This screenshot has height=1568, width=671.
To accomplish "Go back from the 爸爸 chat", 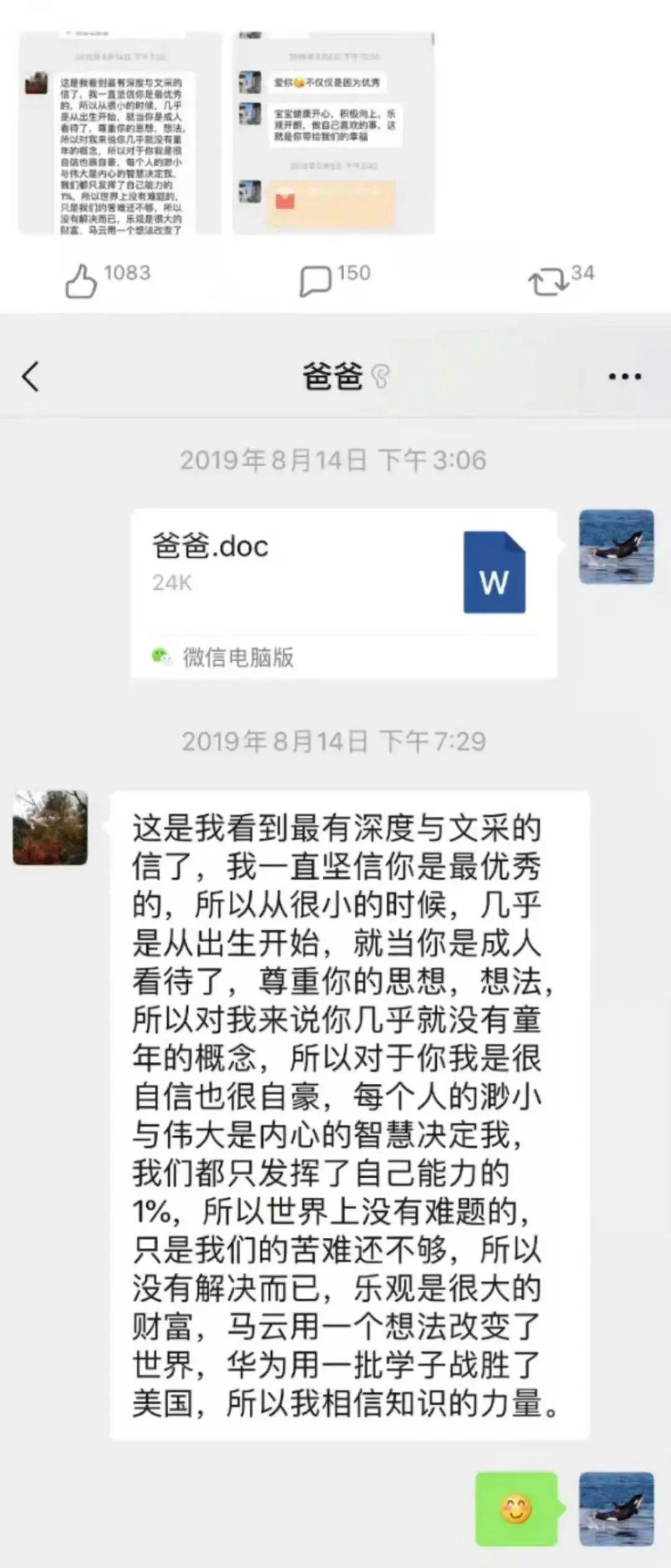I will click(x=31, y=377).
